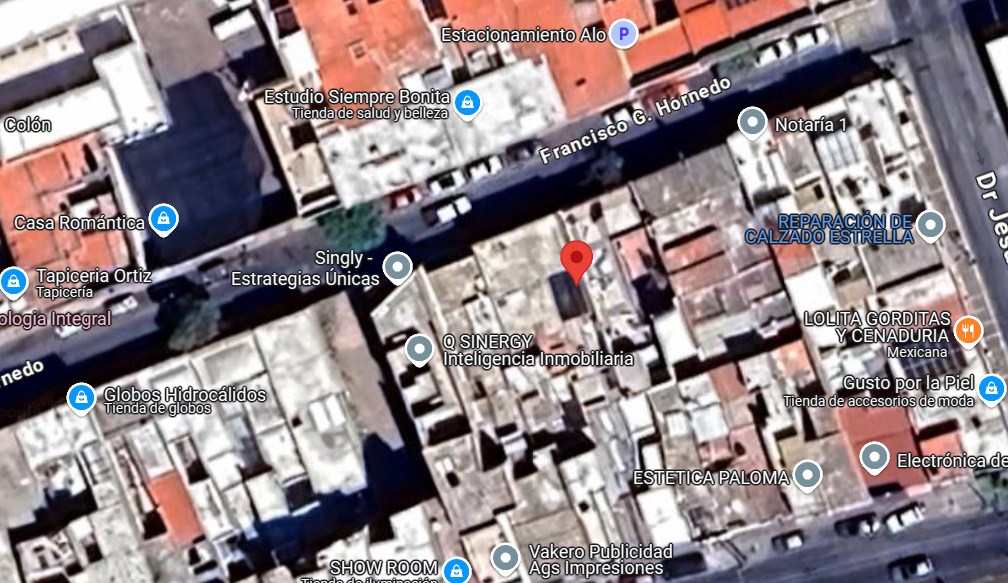Tap the Casa Romántica shop pin
This screenshot has height=583, width=1008.
pos(163,217)
